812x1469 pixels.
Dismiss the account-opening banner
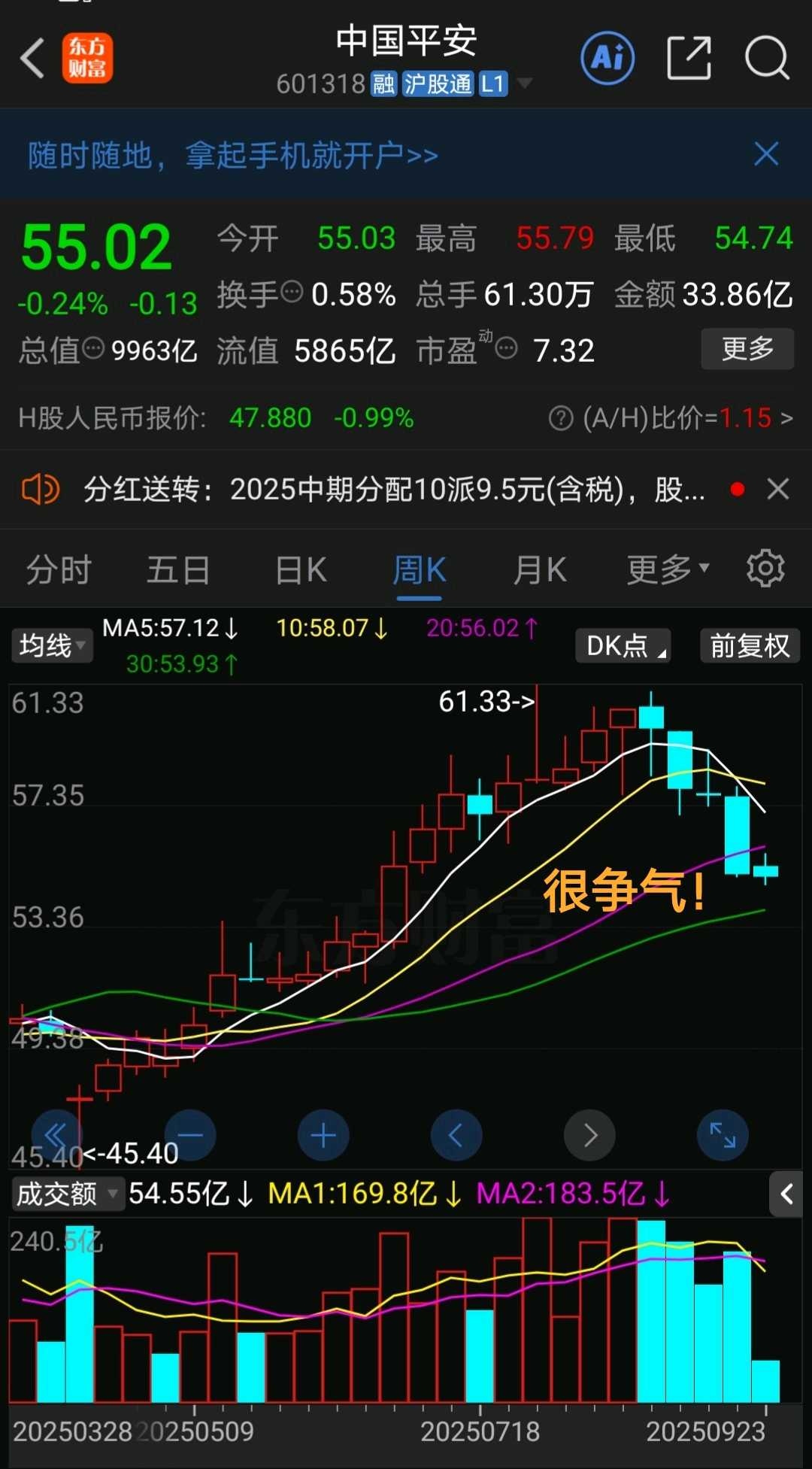pos(766,154)
